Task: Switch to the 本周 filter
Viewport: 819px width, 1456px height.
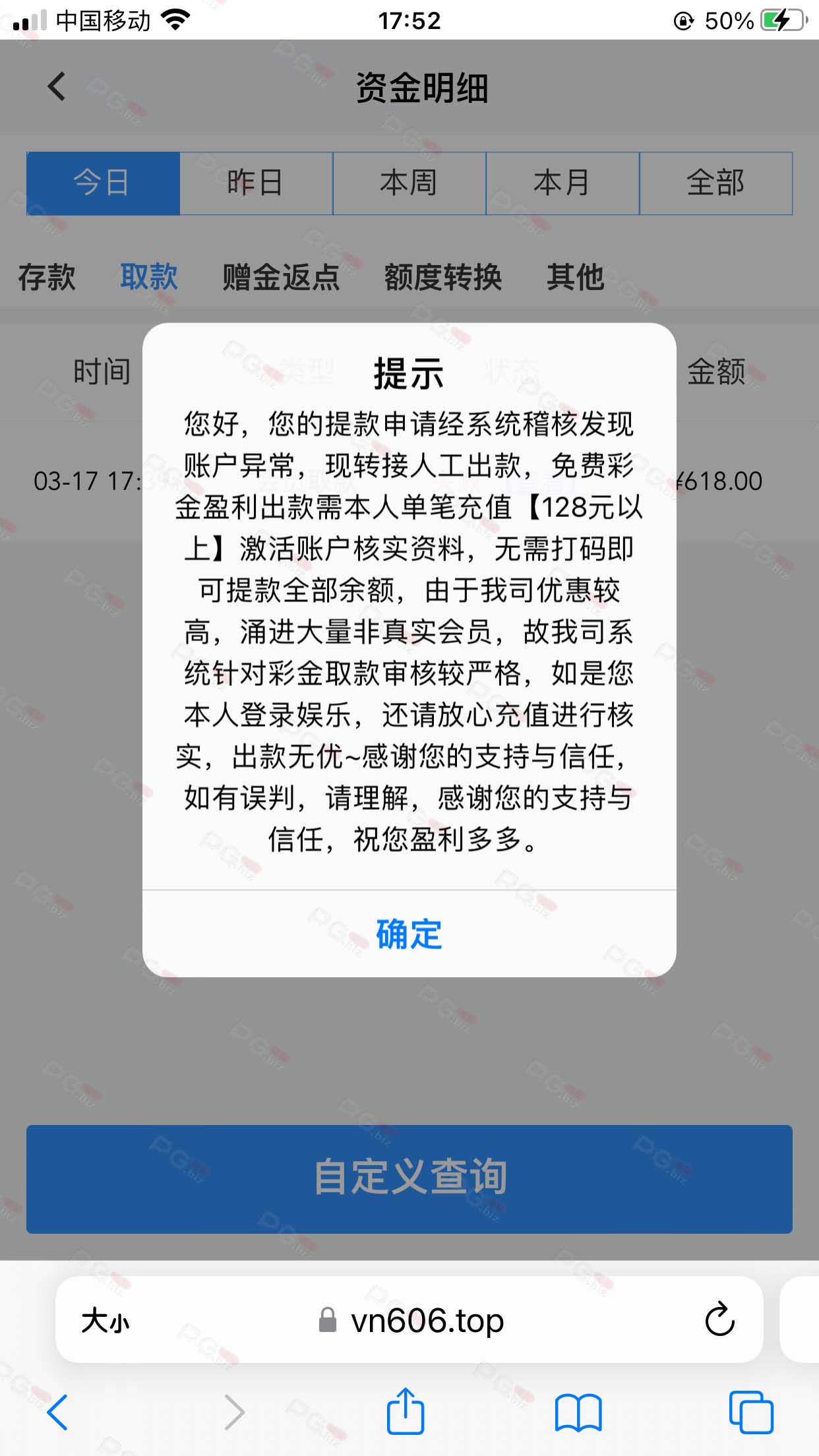Action: 409,183
